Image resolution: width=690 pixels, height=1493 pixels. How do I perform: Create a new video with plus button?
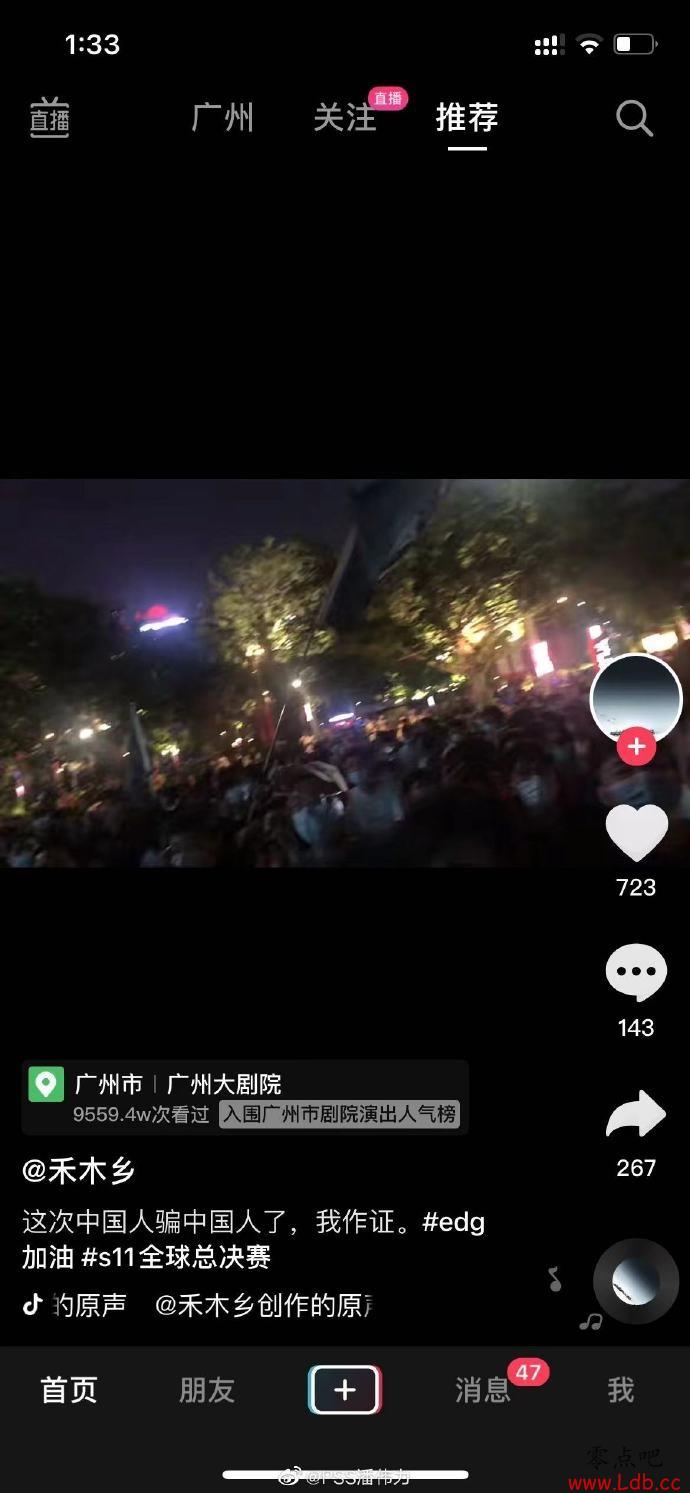[x=345, y=1390]
